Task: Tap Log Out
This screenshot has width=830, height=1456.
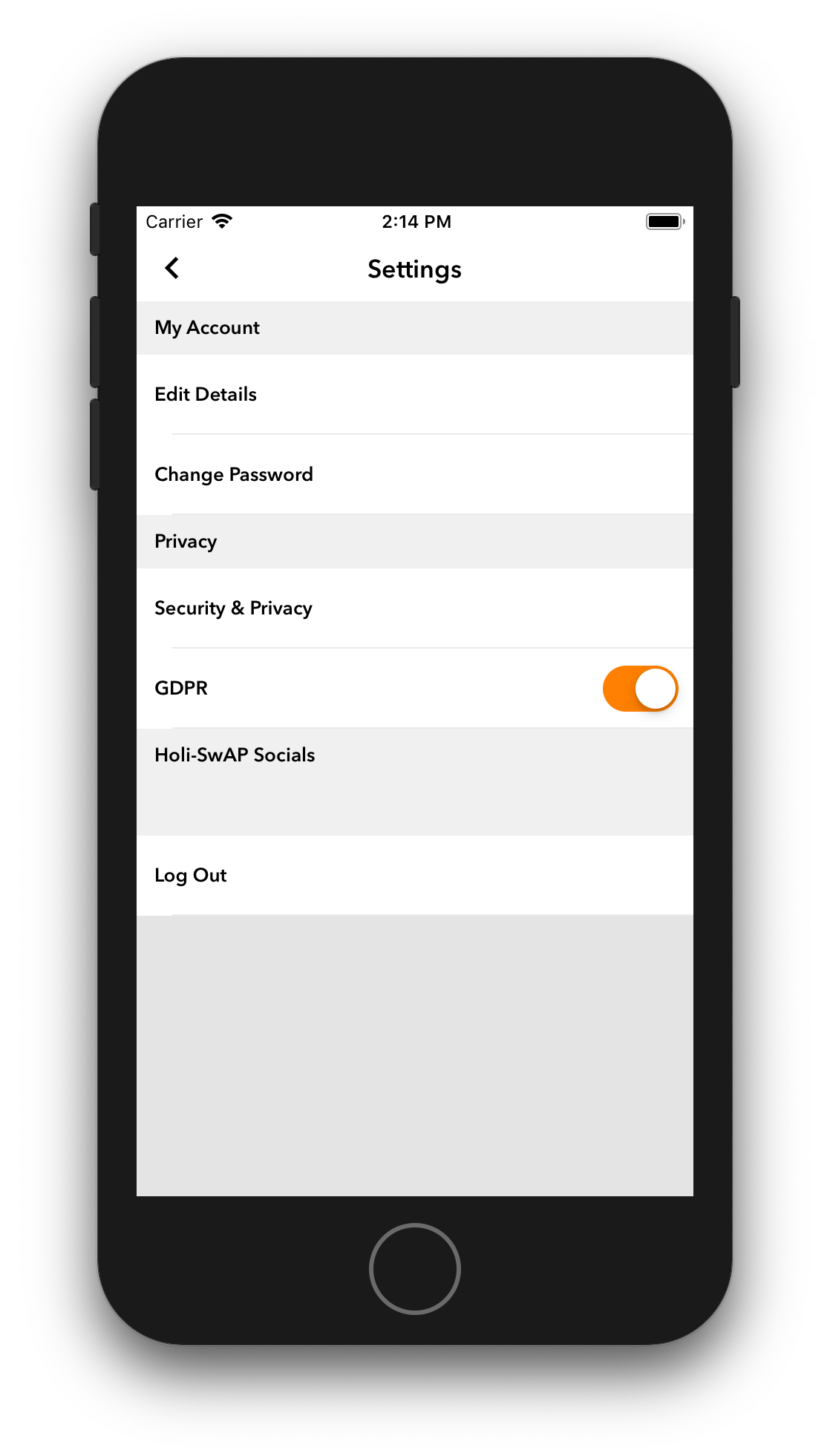Action: click(x=415, y=876)
